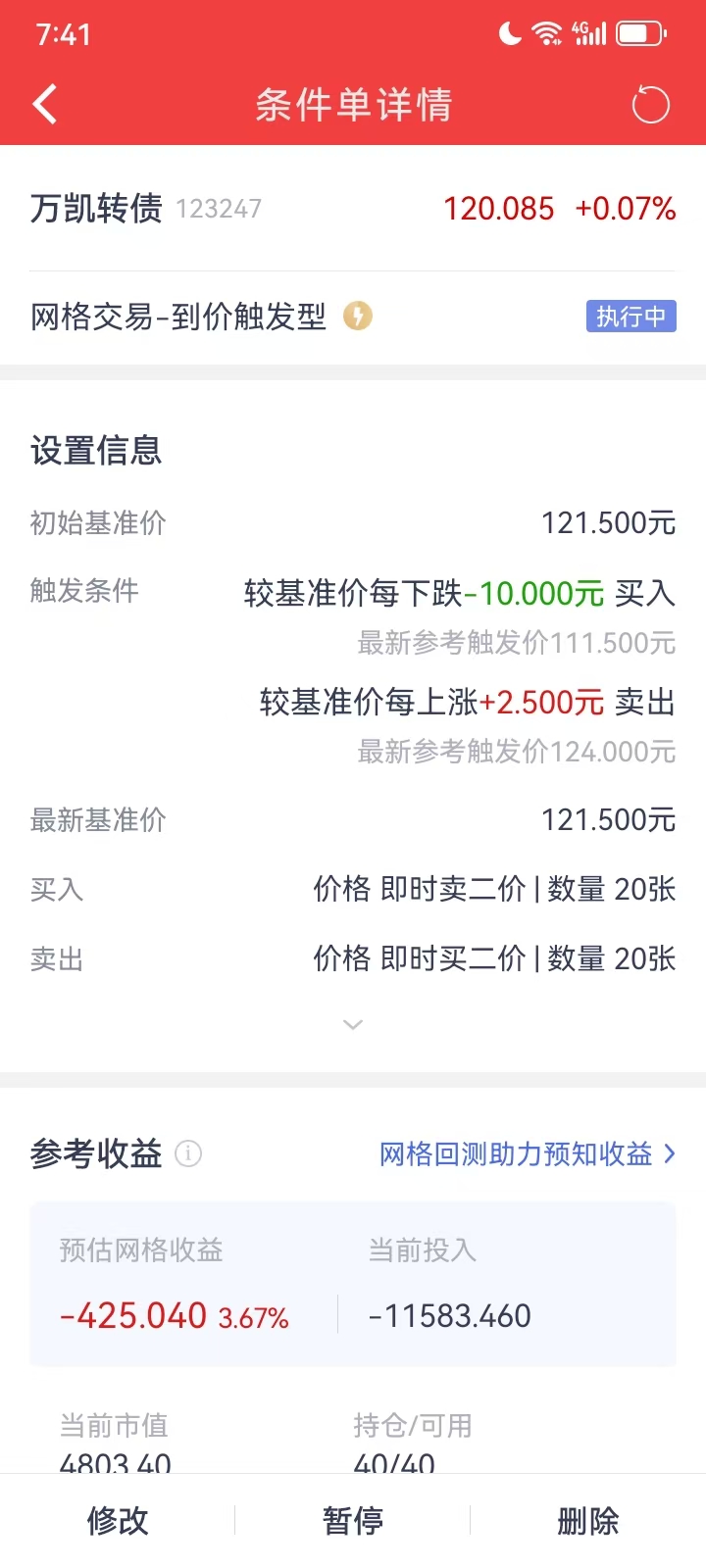
Task: Show info about 参考收益
Action: (188, 1153)
